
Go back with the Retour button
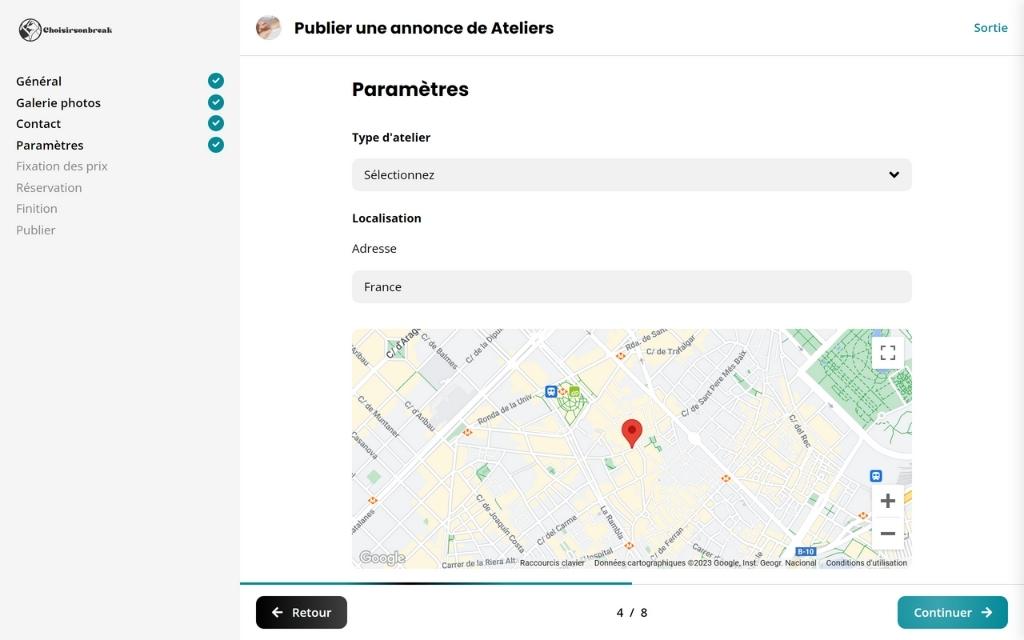(x=301, y=612)
